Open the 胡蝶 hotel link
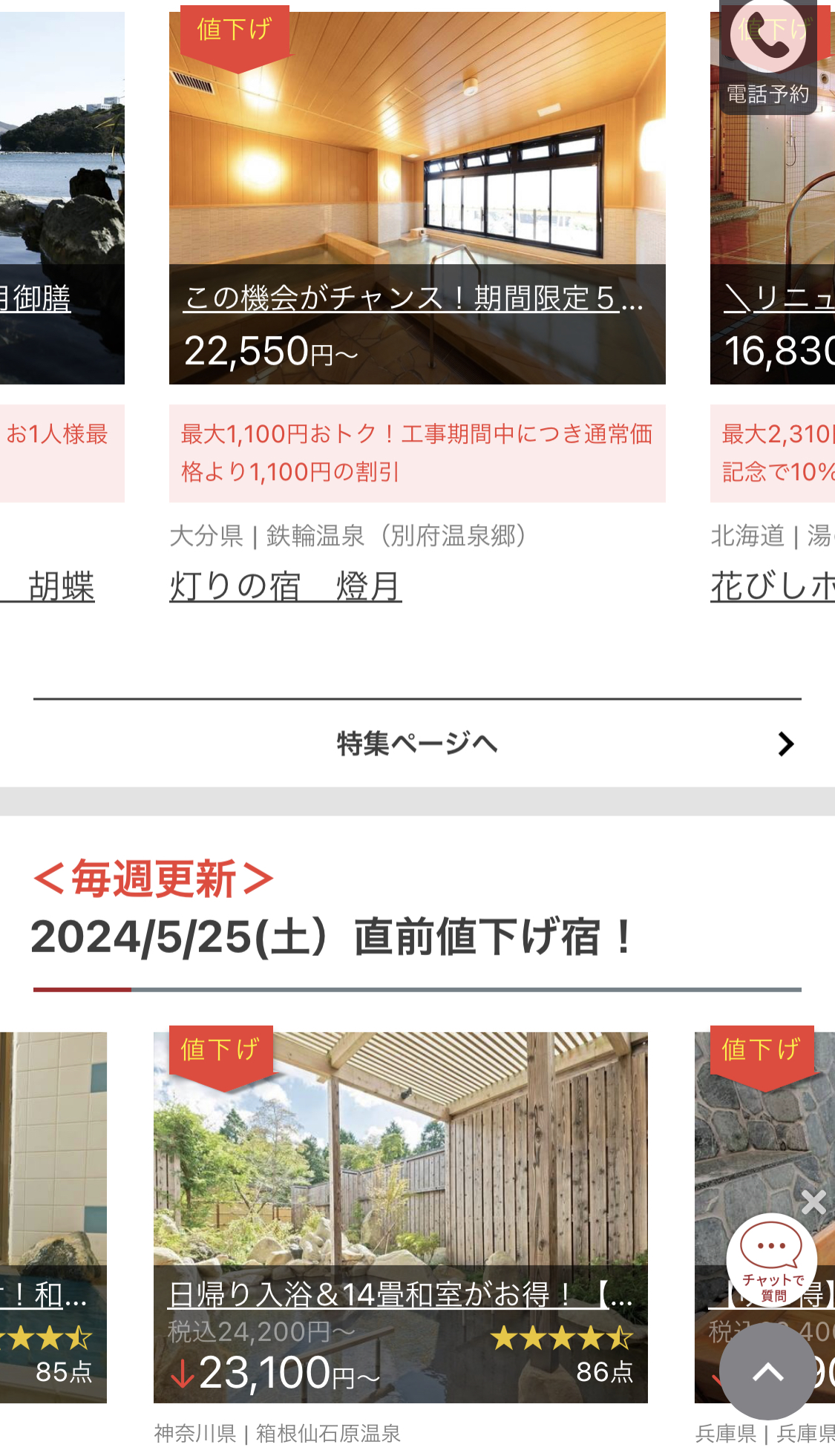Screen dimensions: 835x1456 click(x=61, y=587)
